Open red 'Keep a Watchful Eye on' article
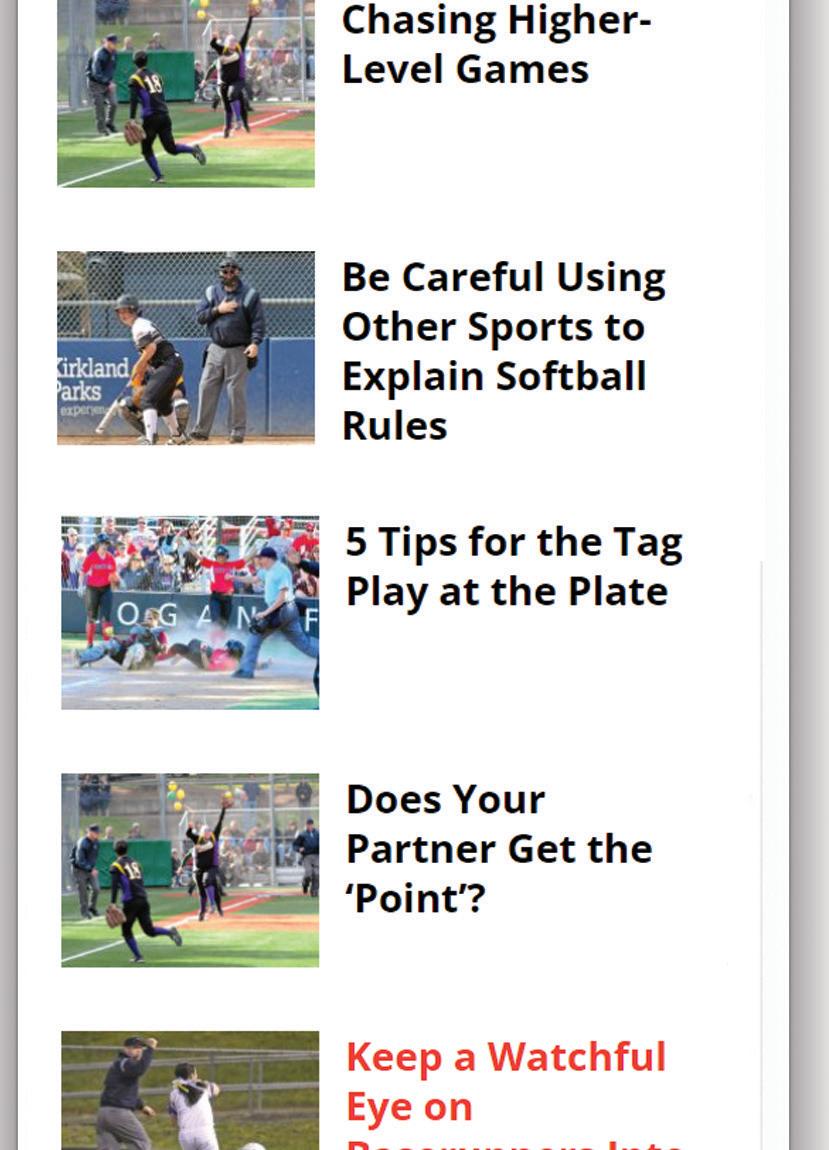 [505, 1081]
